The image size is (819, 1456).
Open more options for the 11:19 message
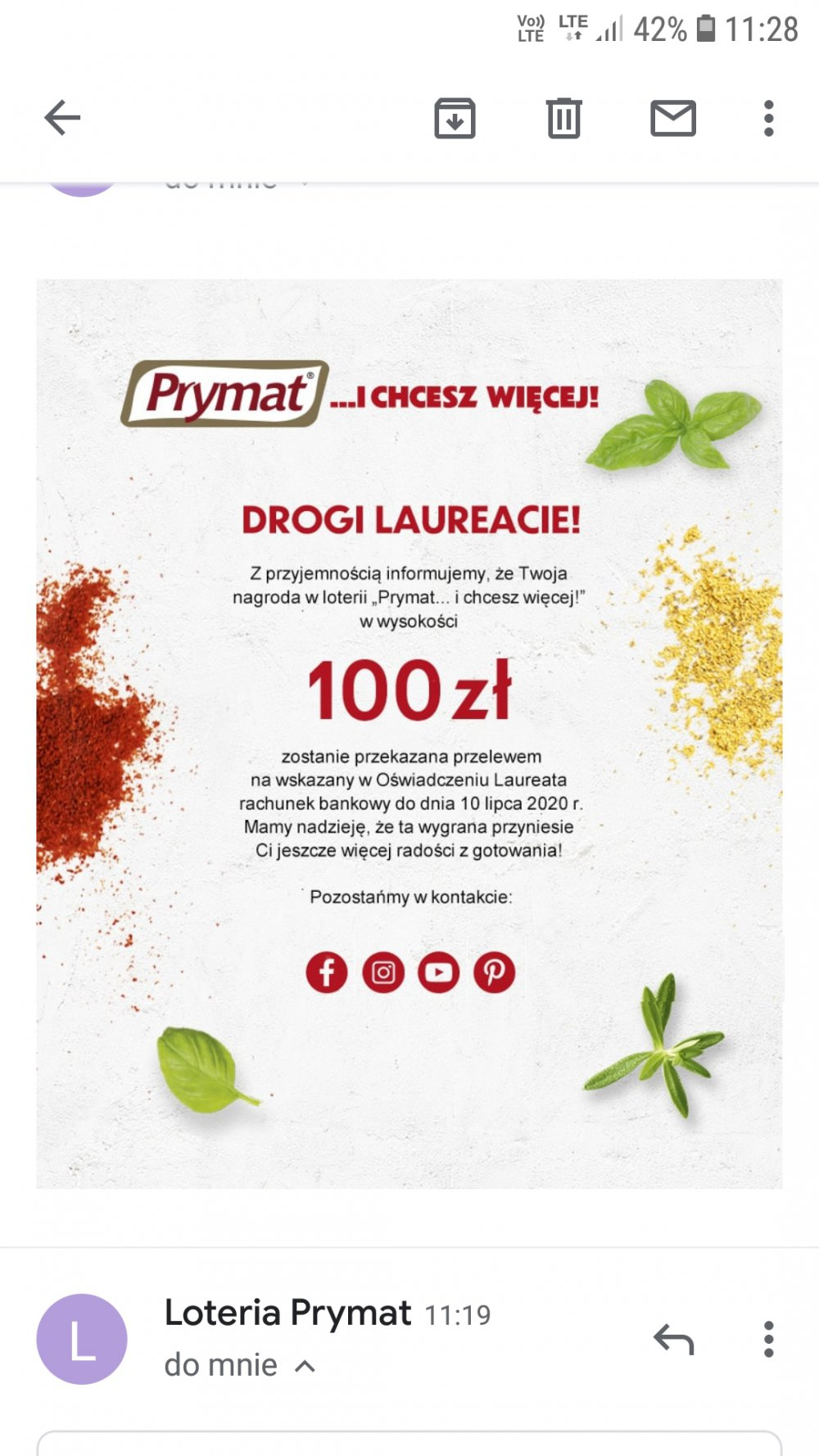coord(768,1340)
